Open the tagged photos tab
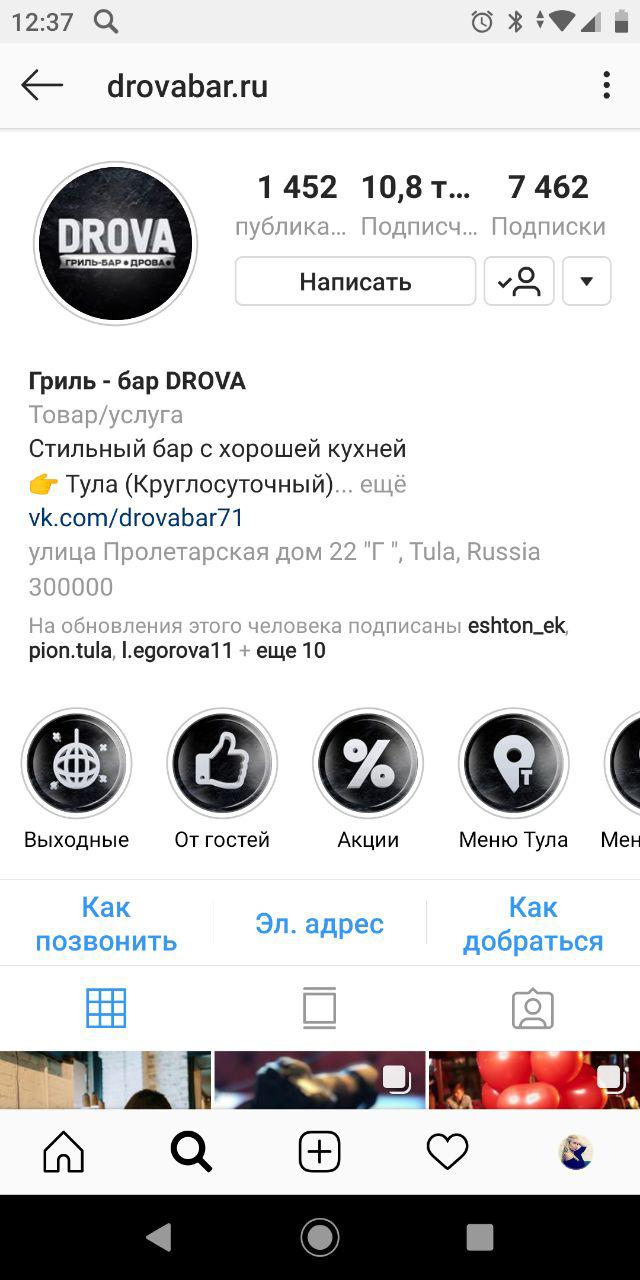This screenshot has width=640, height=1280. click(533, 1008)
